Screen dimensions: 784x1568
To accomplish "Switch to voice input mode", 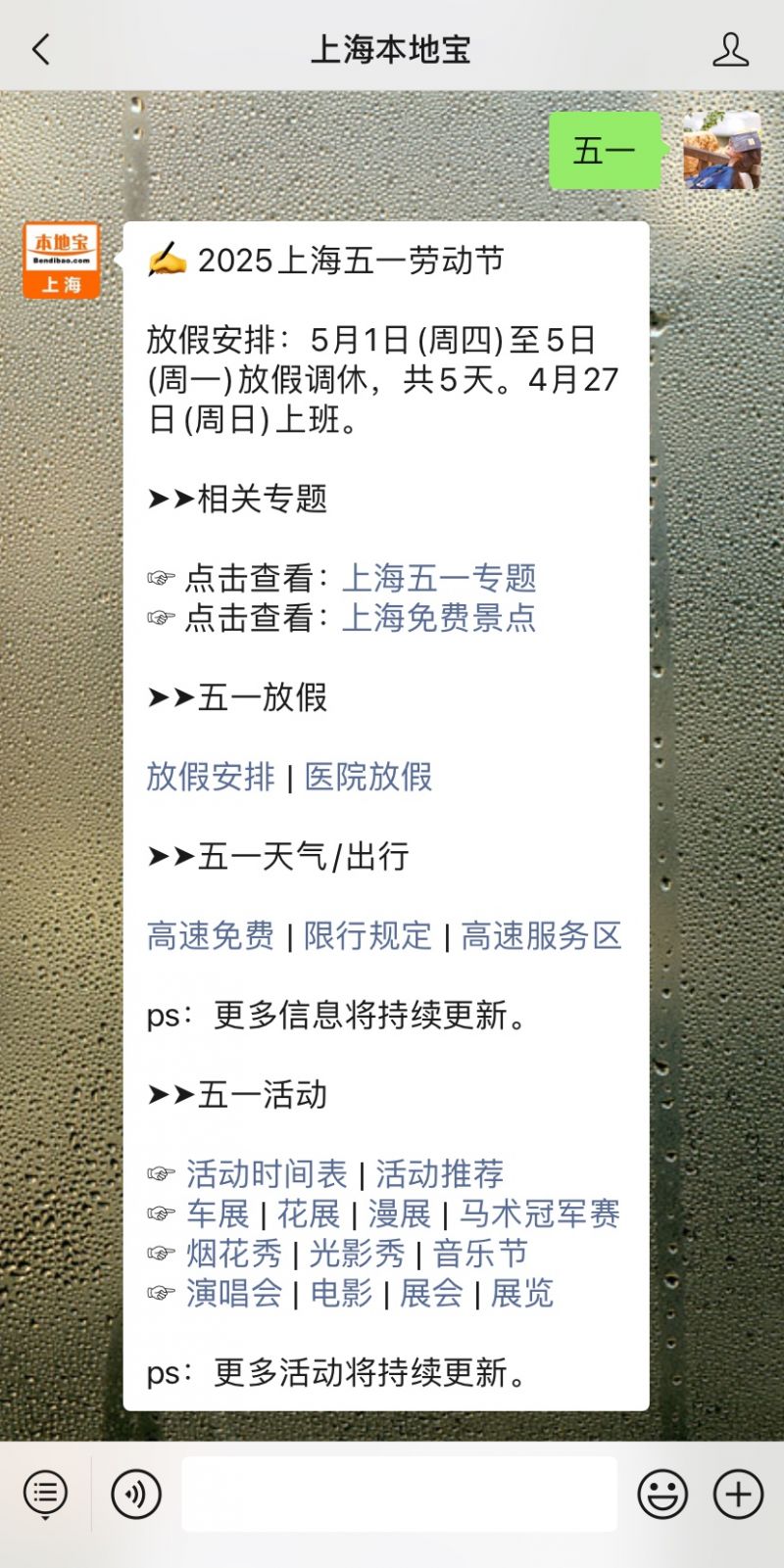I will 136,1495.
